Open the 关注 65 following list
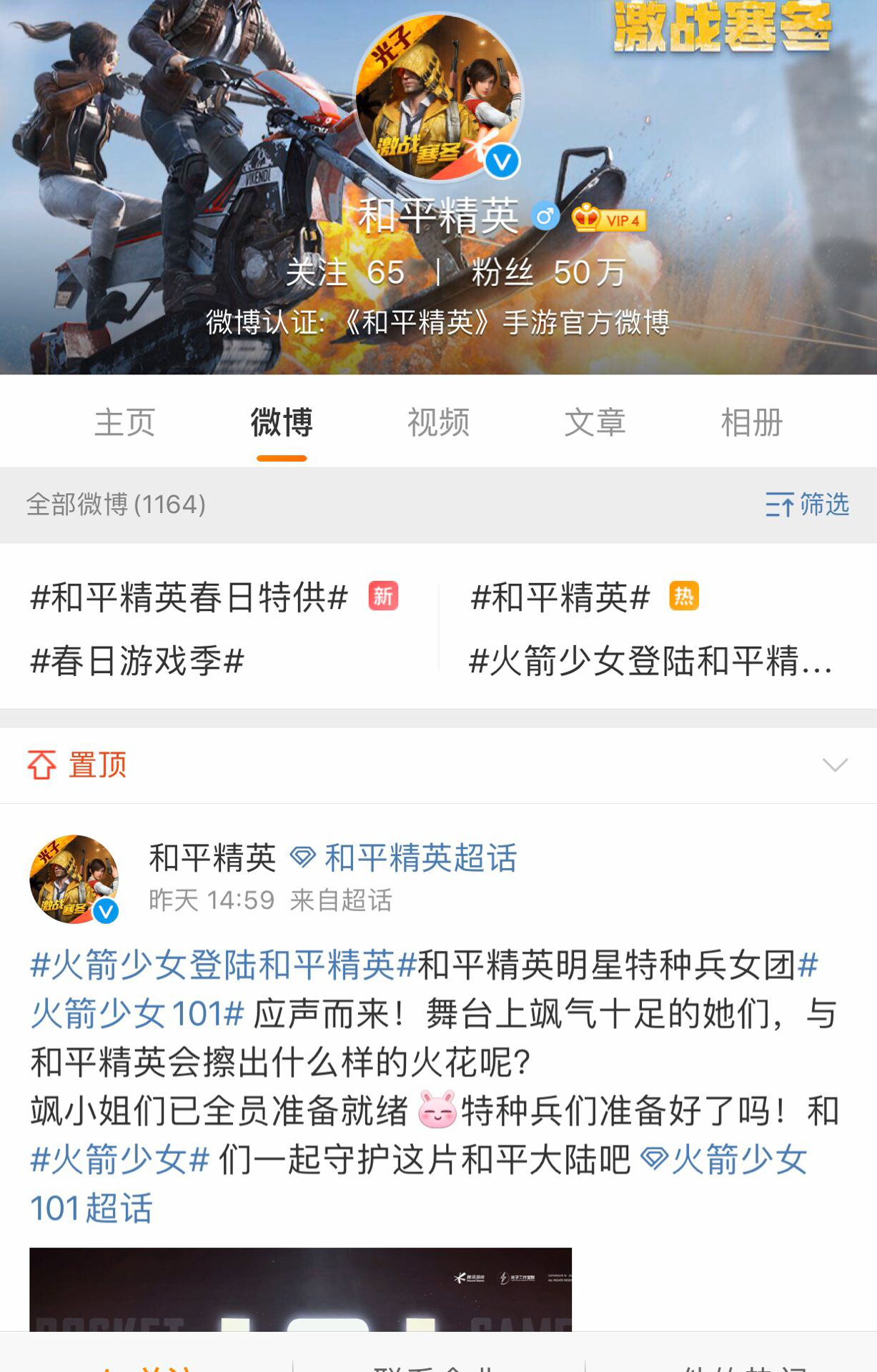The height and width of the screenshot is (1372, 877). (345, 272)
